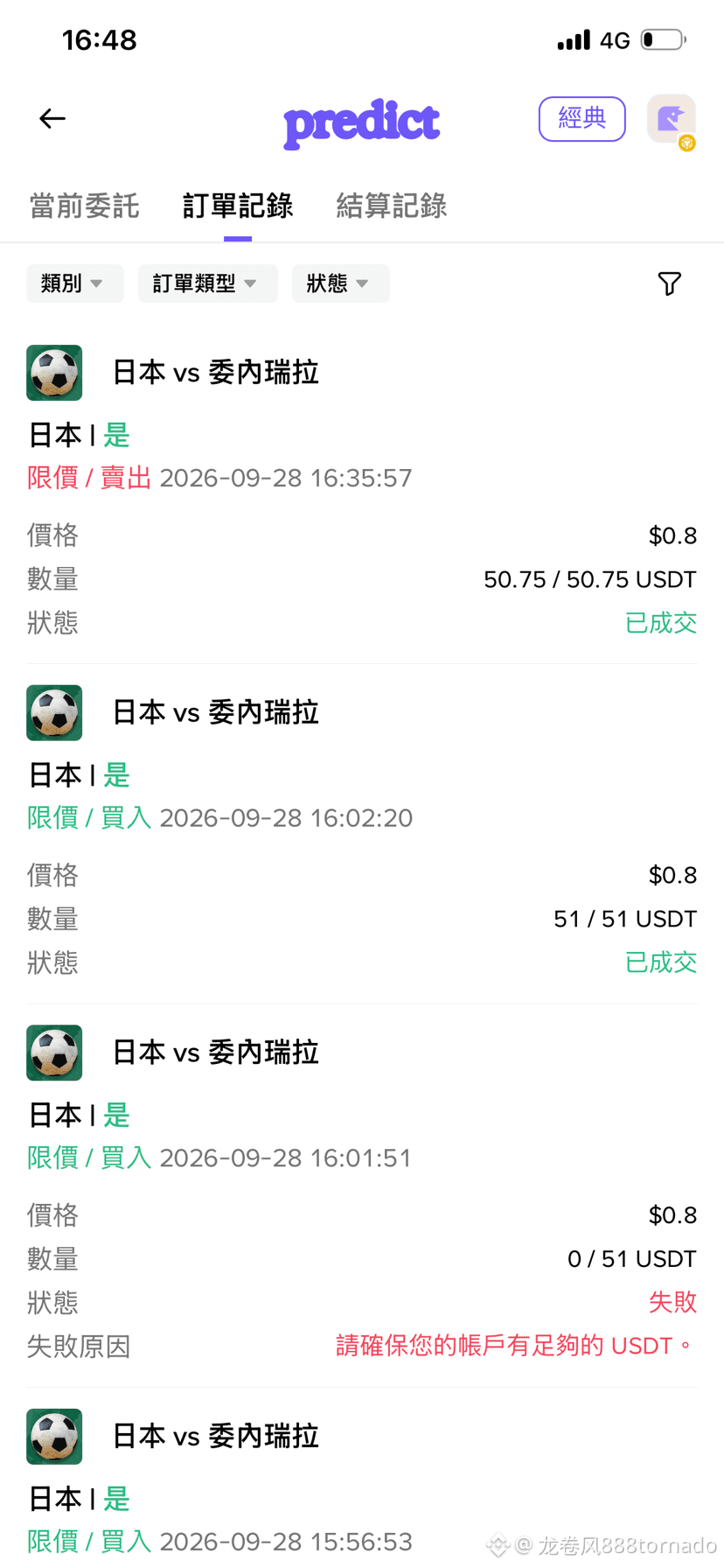
Task: Switch to the 結算記錄 tab
Action: pos(392,206)
